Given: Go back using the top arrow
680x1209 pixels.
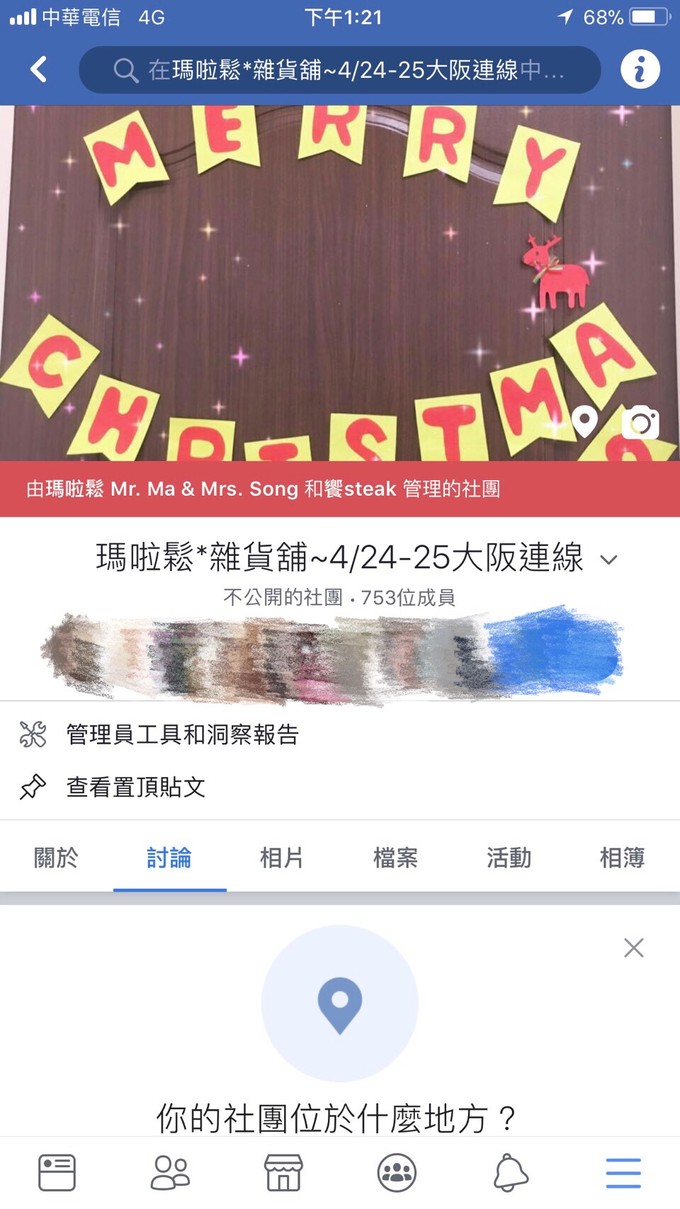Looking at the screenshot, I should 39,69.
